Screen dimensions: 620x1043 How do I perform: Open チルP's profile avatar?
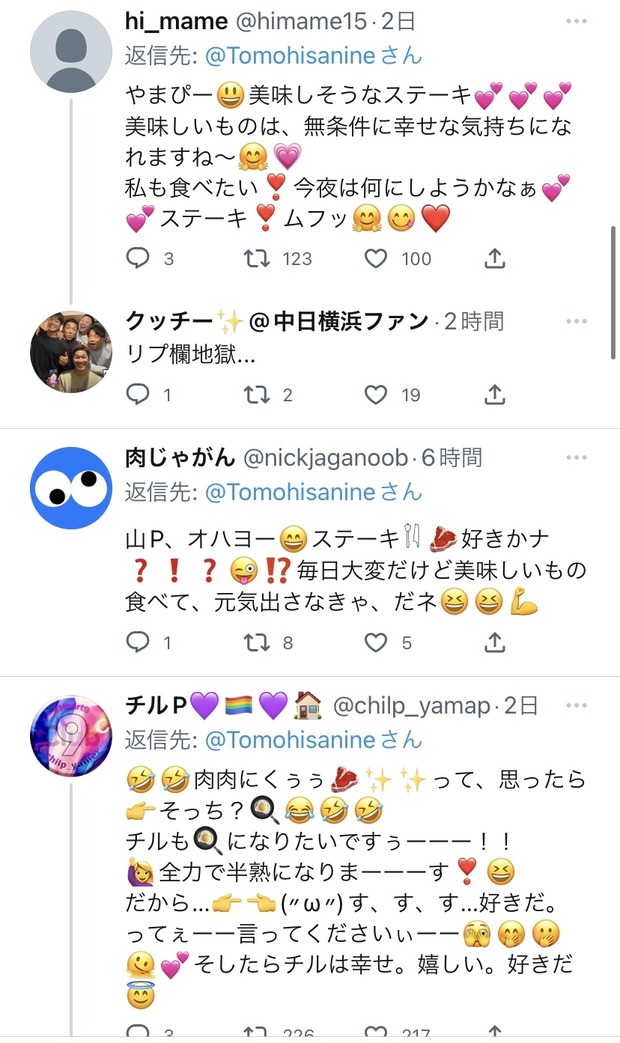pyautogui.click(x=71, y=736)
